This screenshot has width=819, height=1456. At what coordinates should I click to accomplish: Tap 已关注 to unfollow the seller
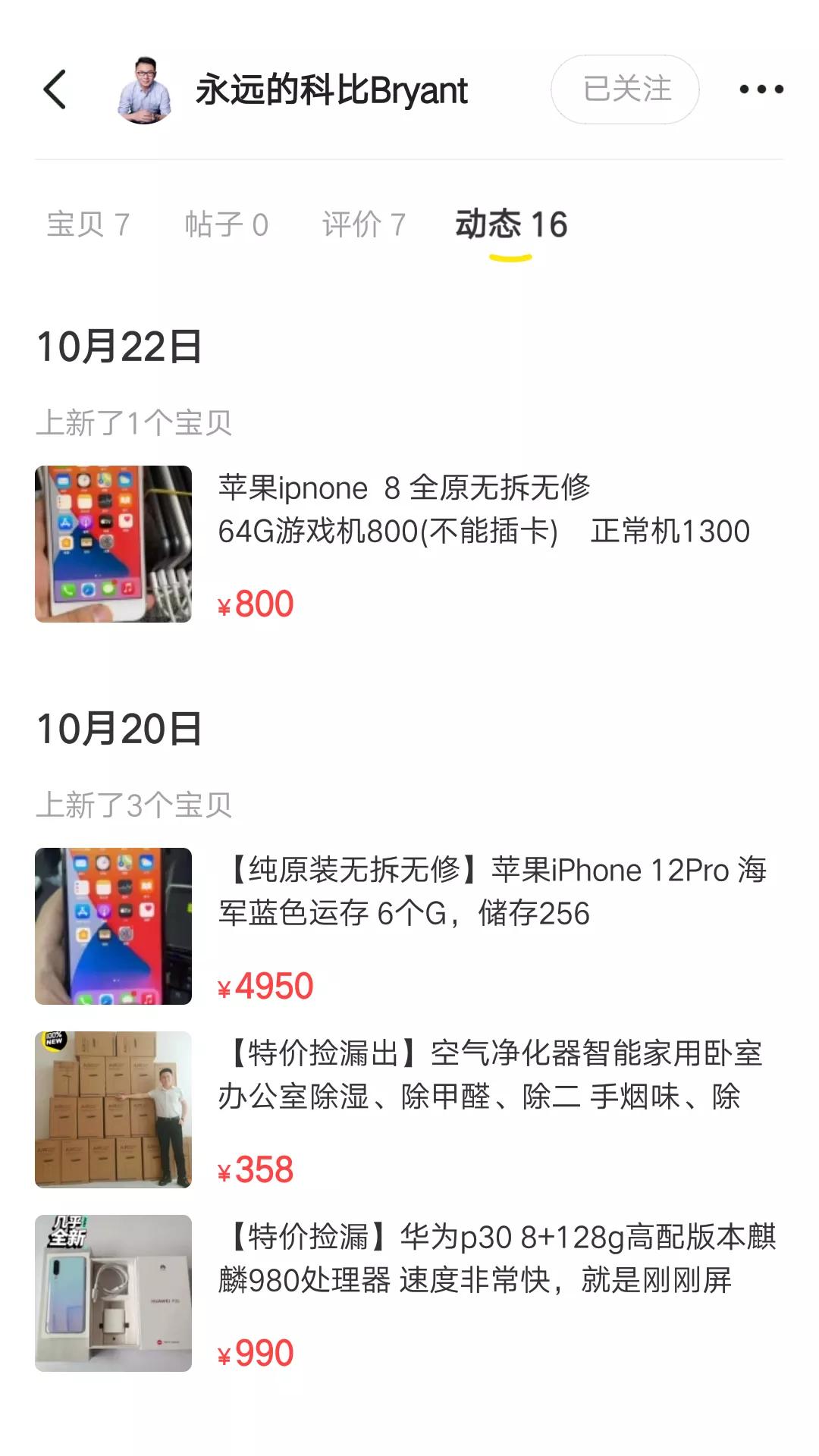[x=623, y=89]
